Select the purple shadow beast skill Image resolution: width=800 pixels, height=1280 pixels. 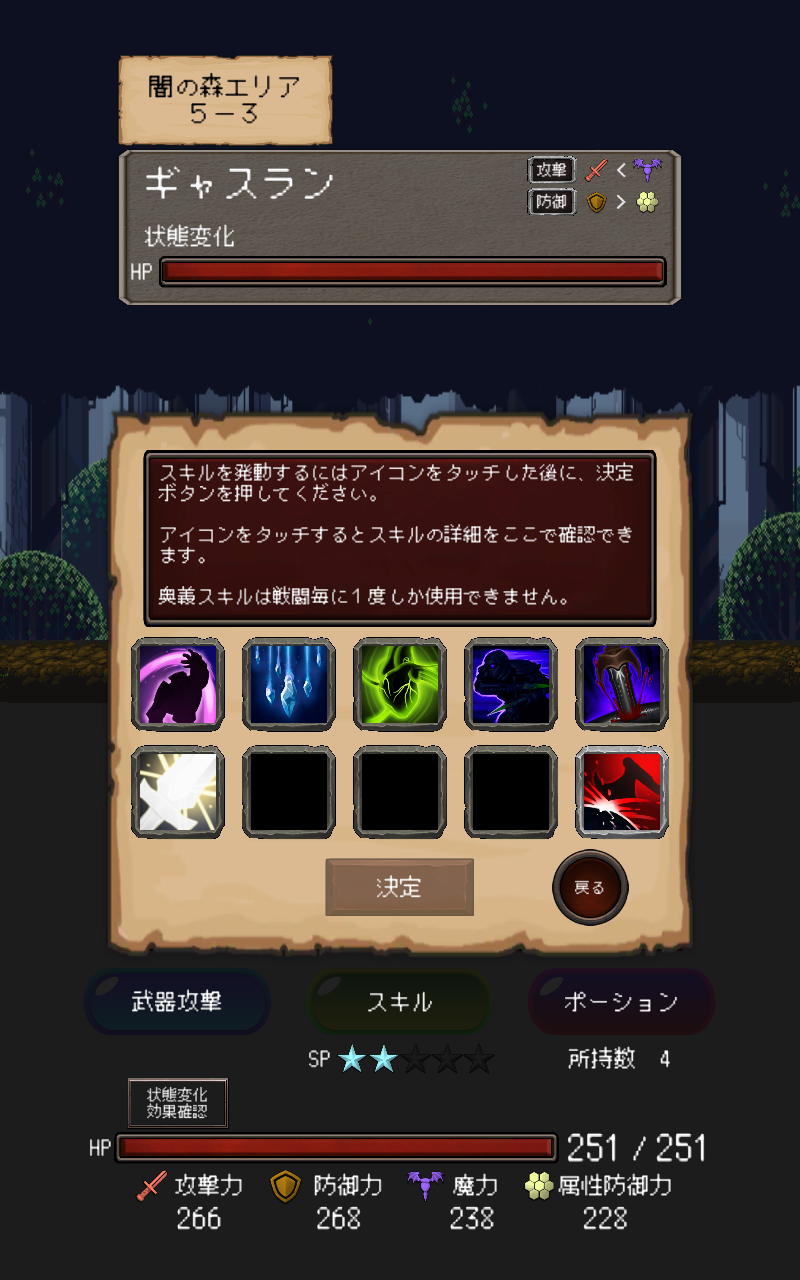(x=177, y=685)
